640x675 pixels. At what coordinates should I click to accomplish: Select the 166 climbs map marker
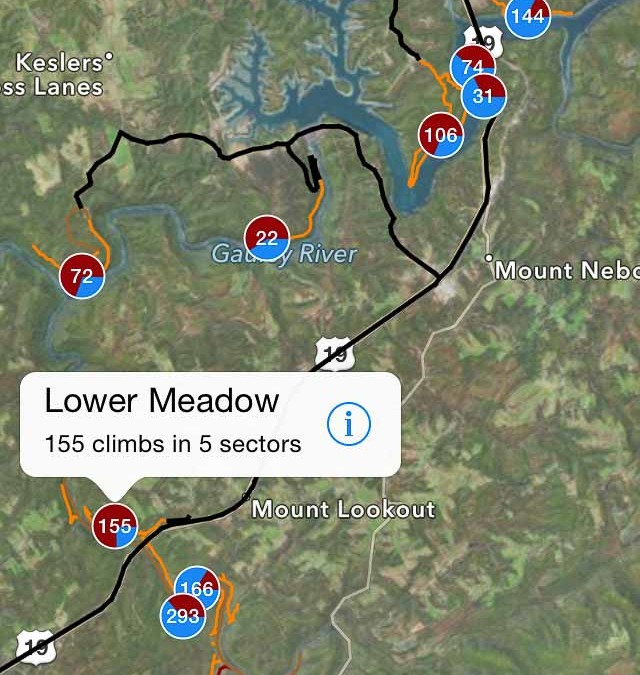click(198, 588)
